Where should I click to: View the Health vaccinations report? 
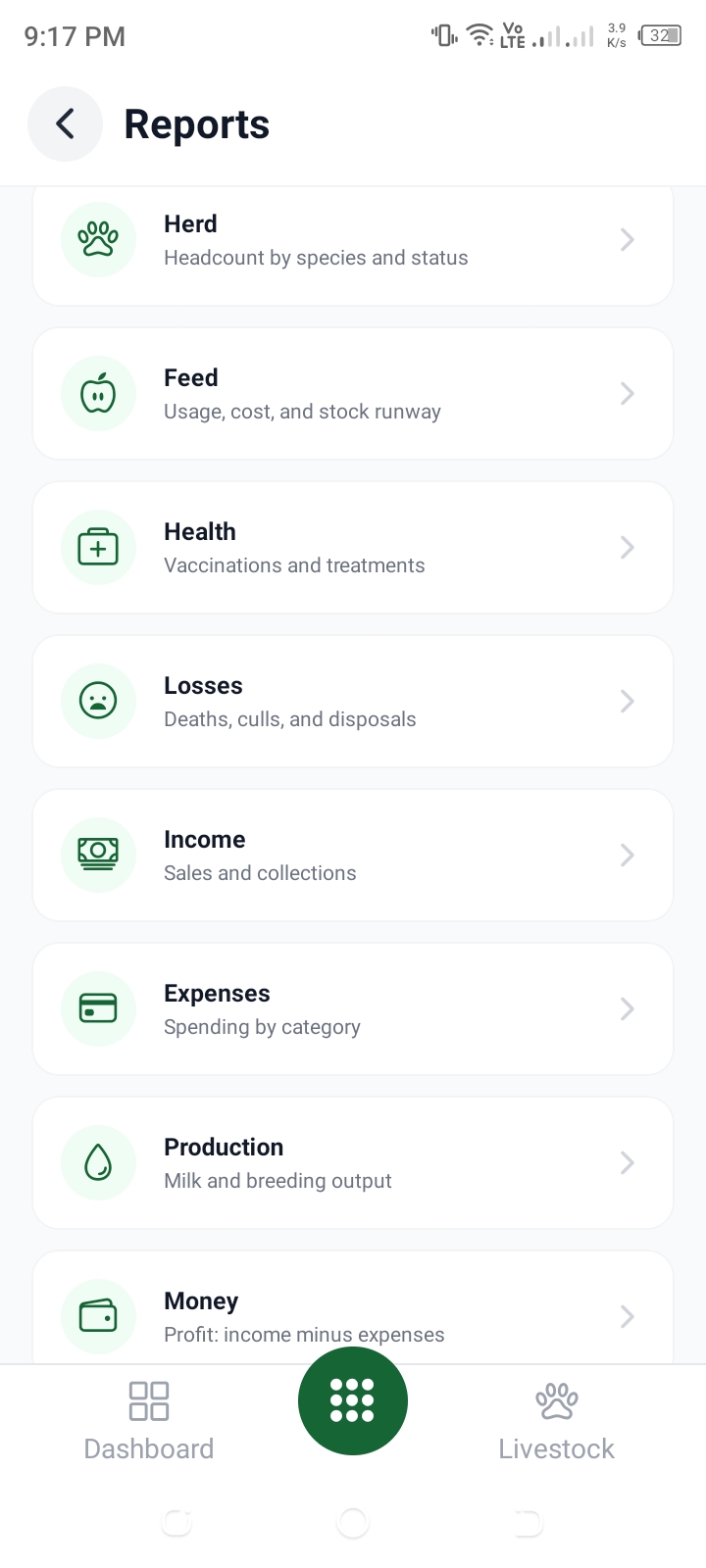[353, 548]
